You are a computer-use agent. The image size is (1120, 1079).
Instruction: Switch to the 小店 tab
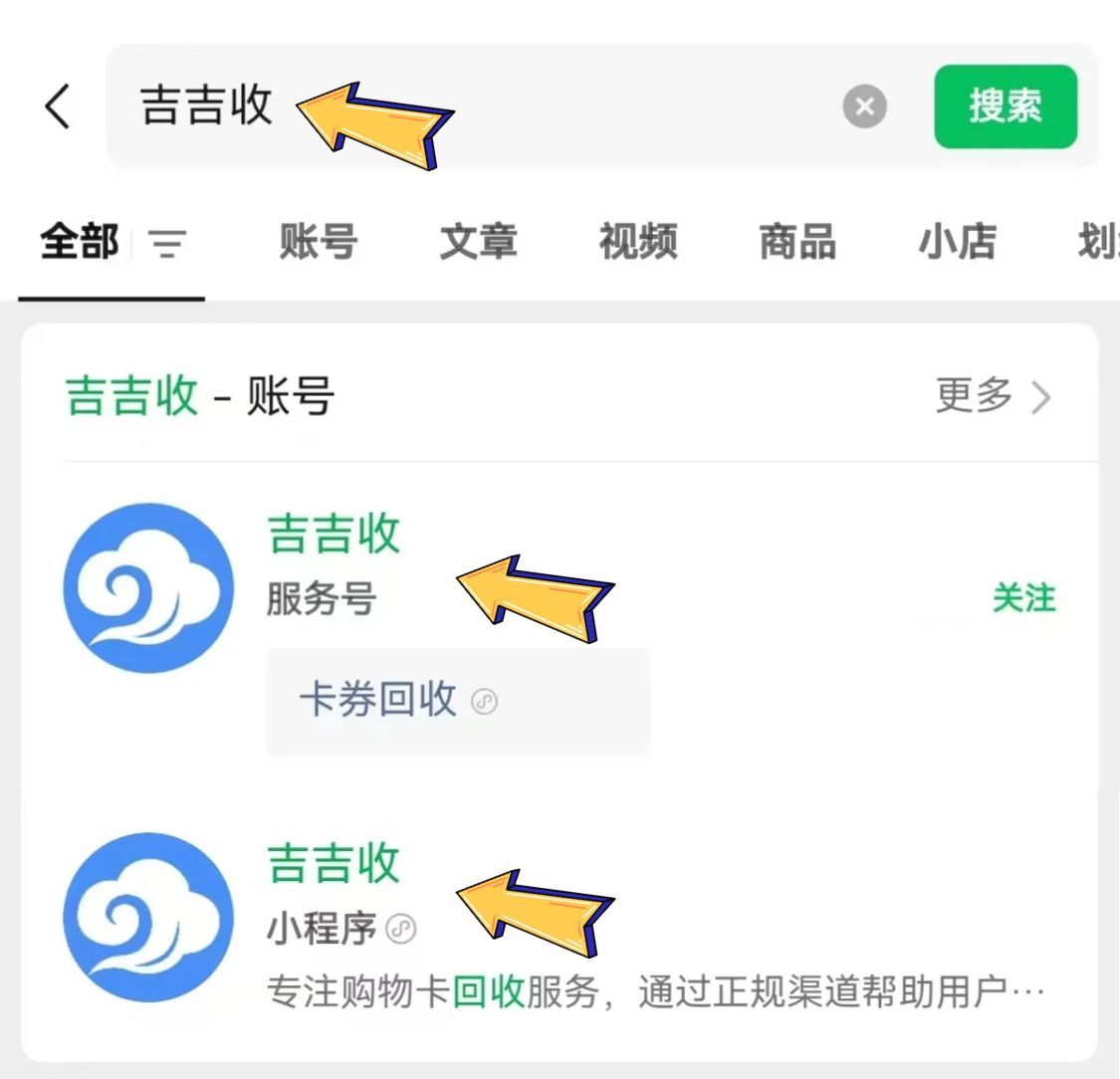(957, 242)
